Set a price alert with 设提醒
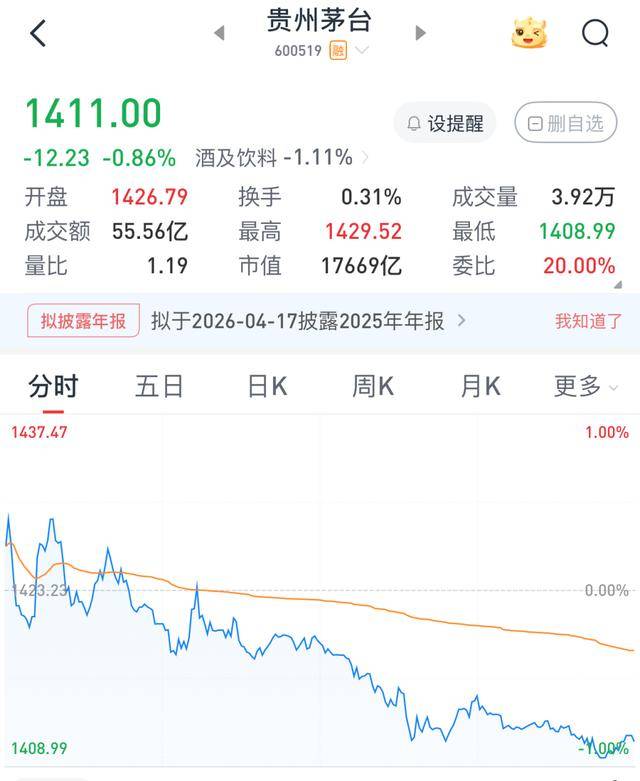The image size is (640, 781). pos(445,124)
